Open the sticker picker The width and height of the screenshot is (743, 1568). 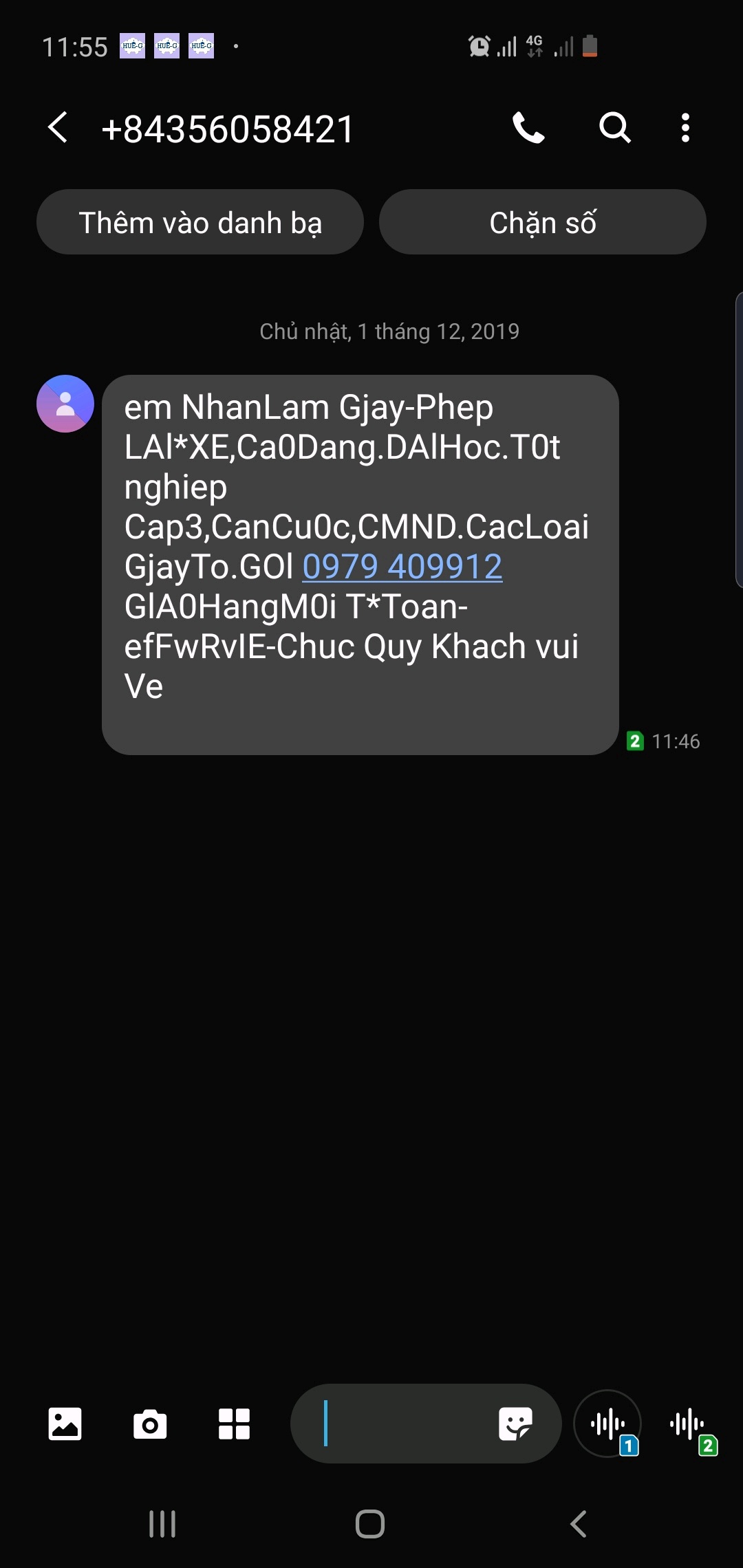515,1424
